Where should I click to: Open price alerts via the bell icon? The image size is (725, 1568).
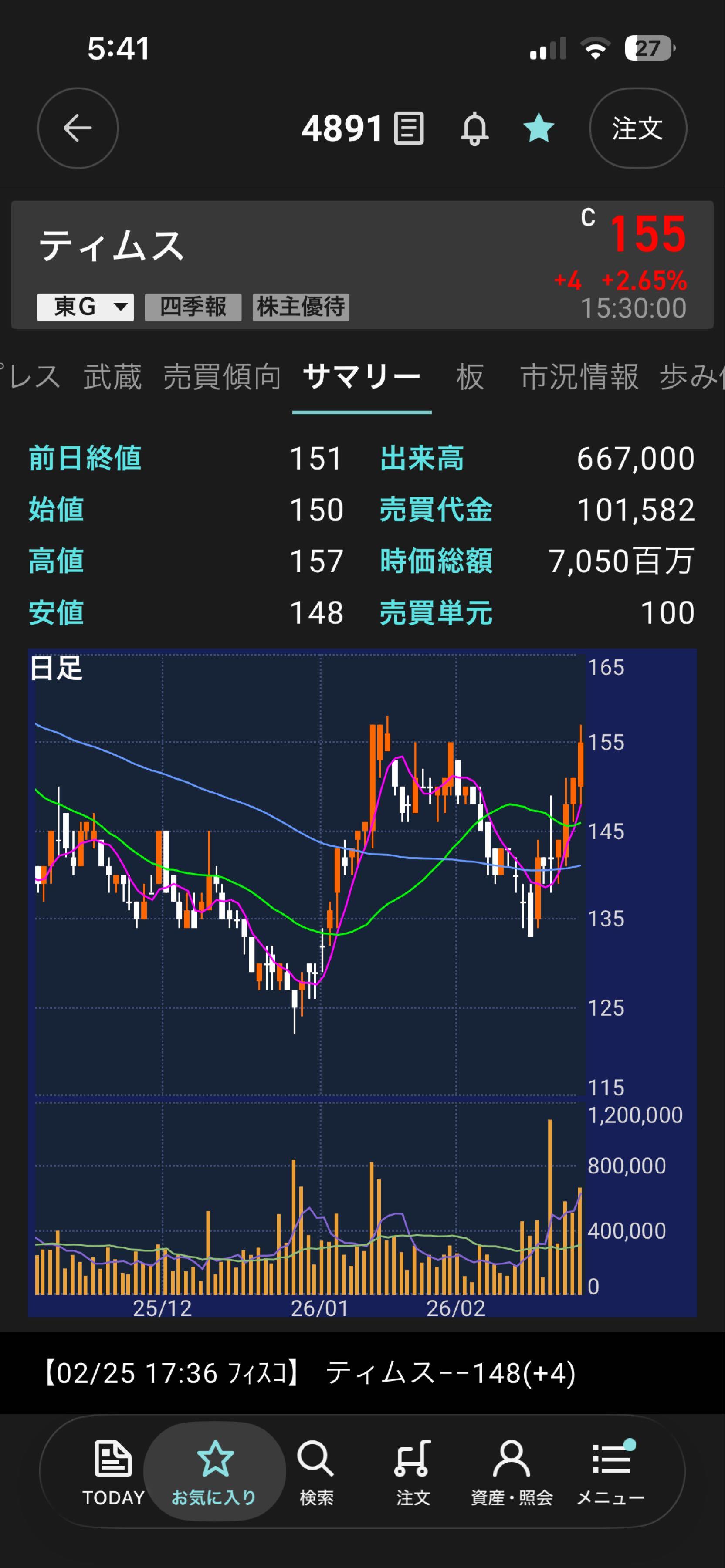click(x=475, y=129)
